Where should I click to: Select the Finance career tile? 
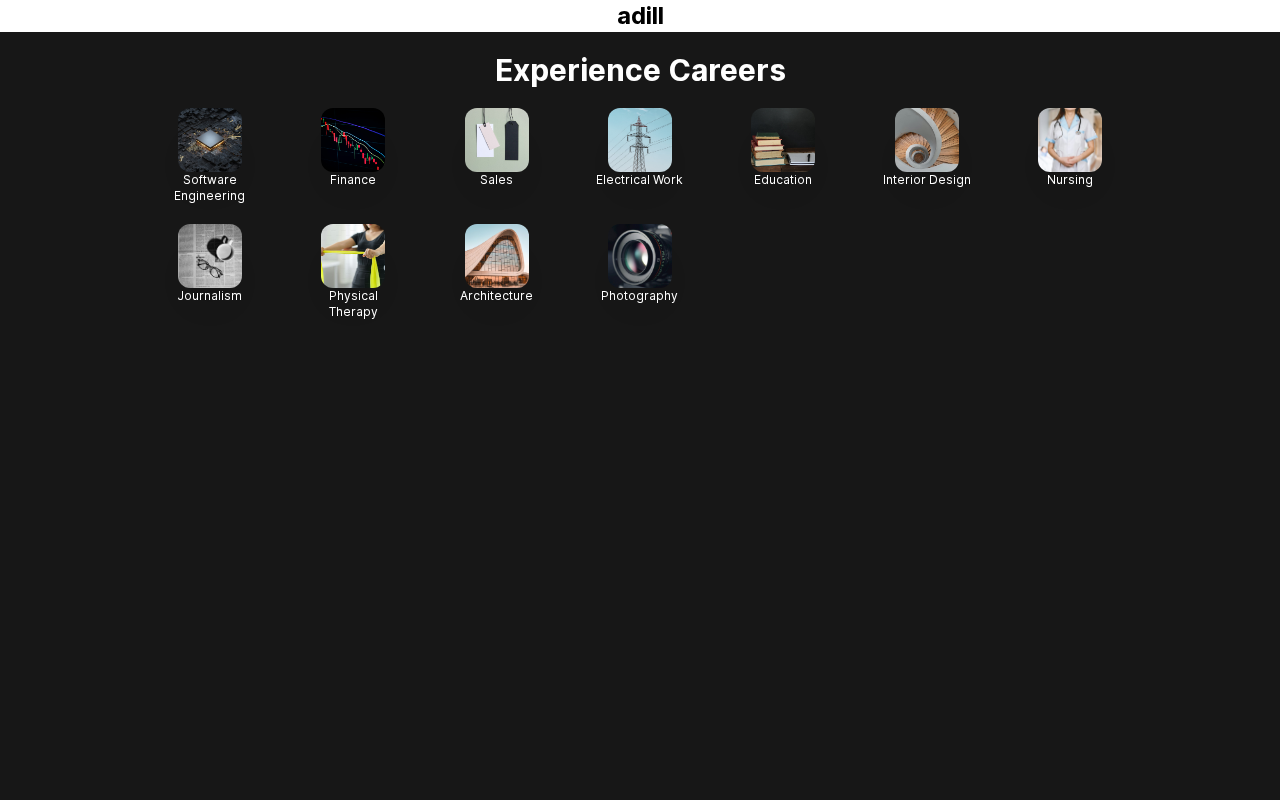click(x=353, y=140)
